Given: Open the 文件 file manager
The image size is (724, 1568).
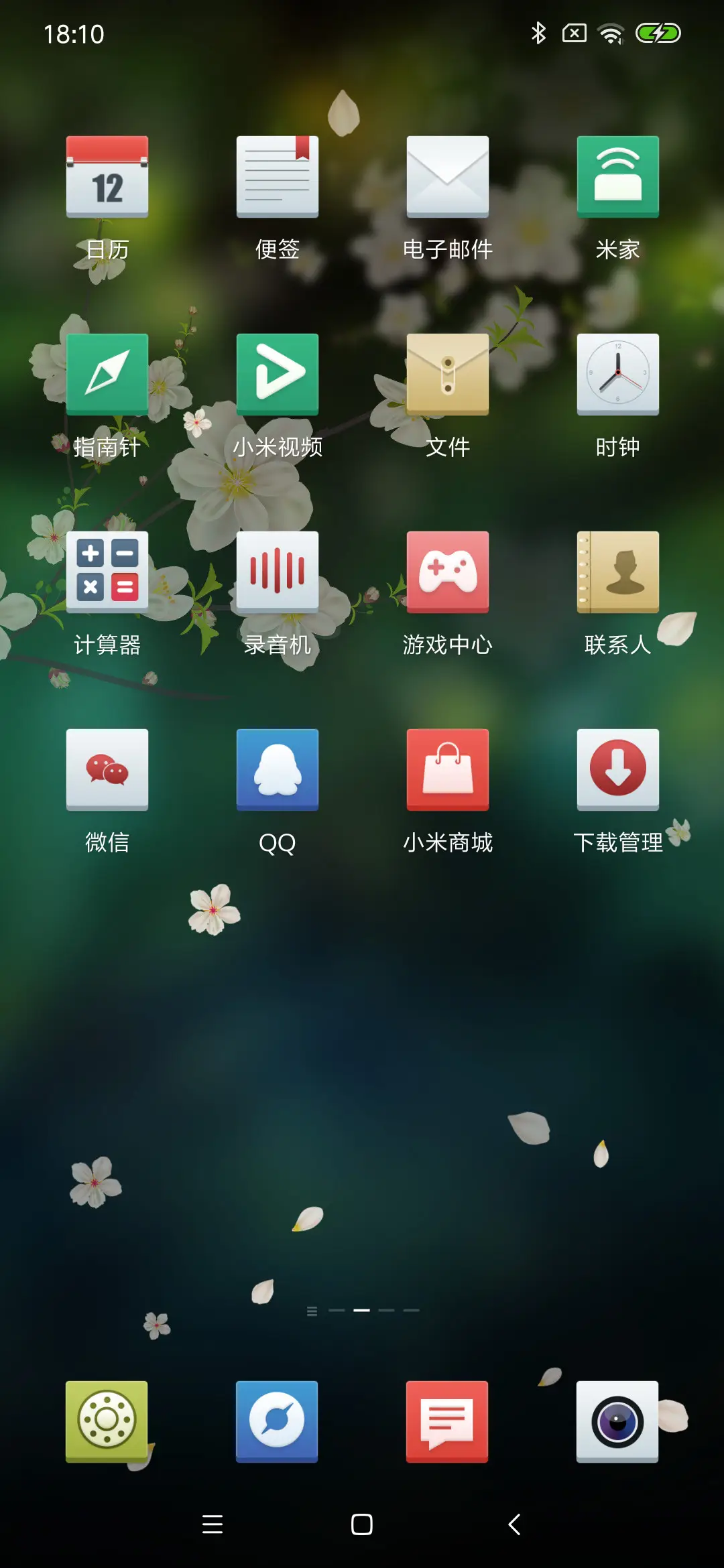Looking at the screenshot, I should click(x=446, y=374).
